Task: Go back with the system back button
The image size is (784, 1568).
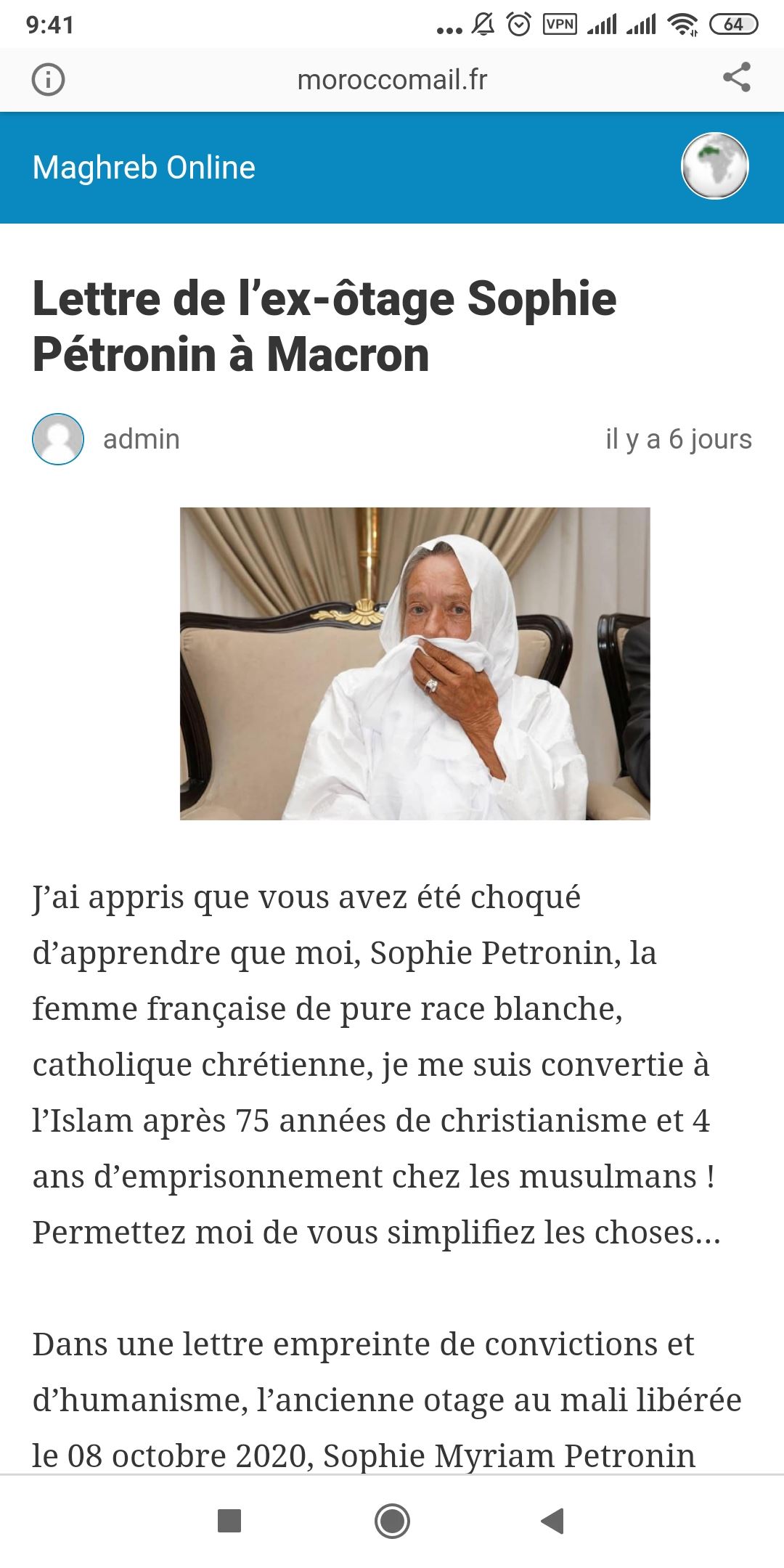Action: [553, 1521]
